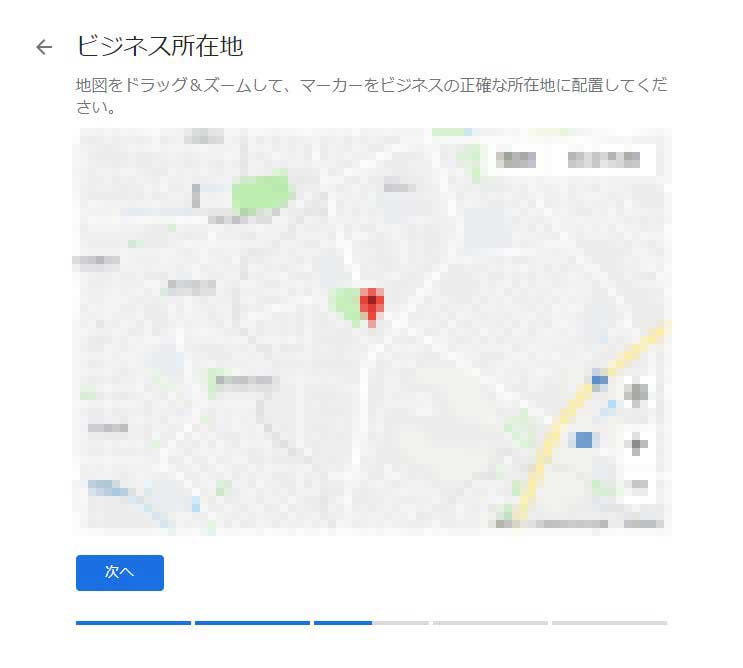Screen dimensions: 743x668
Task: Tap the 次へ button to continue
Action: pos(119,572)
